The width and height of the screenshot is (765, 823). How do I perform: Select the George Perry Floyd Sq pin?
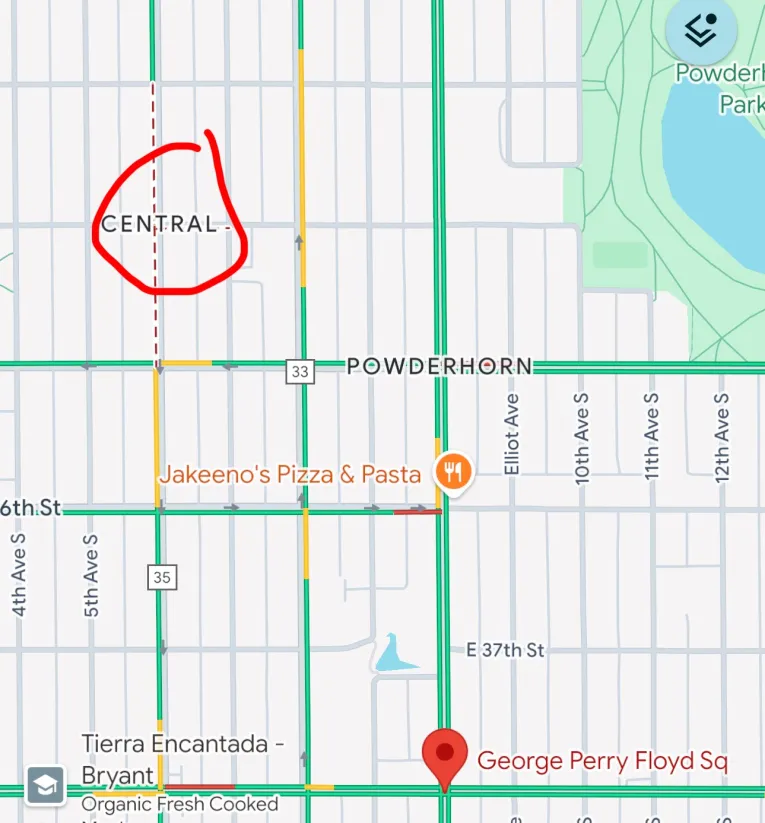pos(445,756)
